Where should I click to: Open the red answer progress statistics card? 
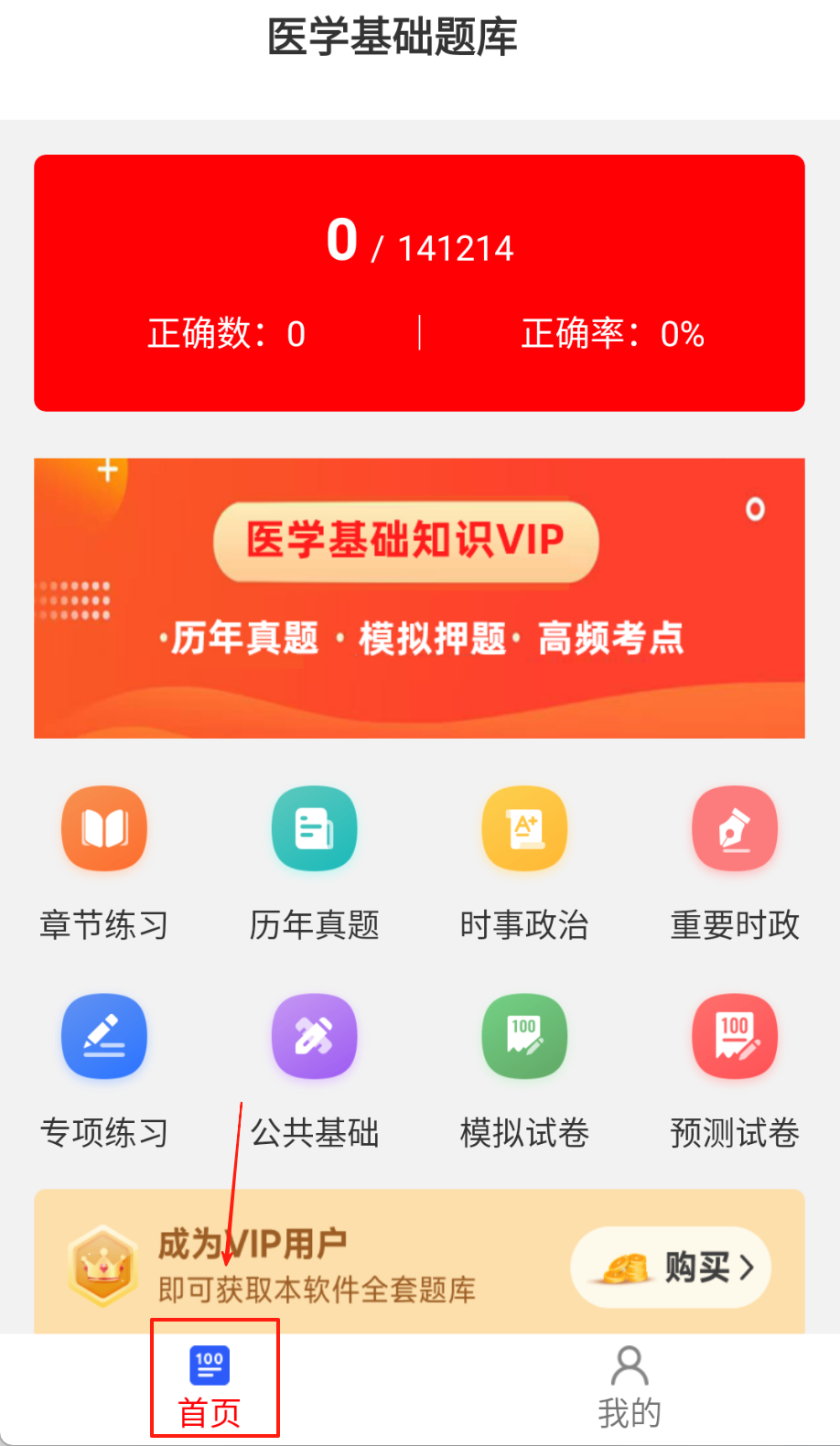[x=418, y=284]
